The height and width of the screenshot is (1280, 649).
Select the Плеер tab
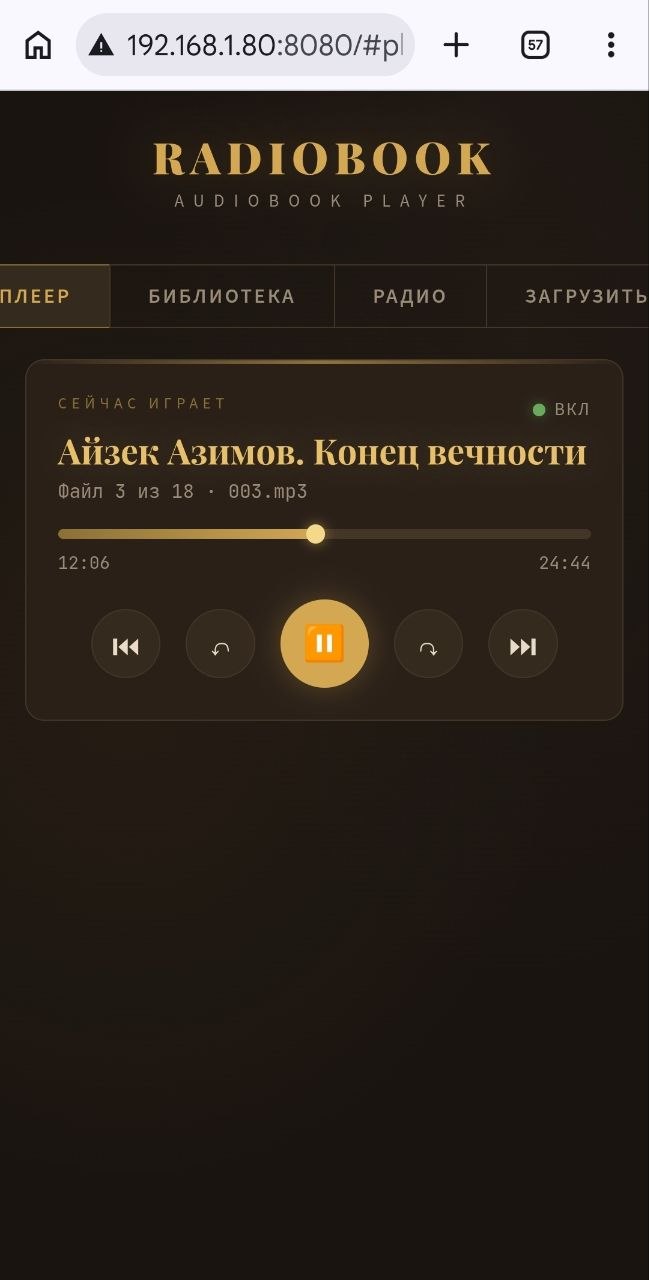(x=45, y=296)
